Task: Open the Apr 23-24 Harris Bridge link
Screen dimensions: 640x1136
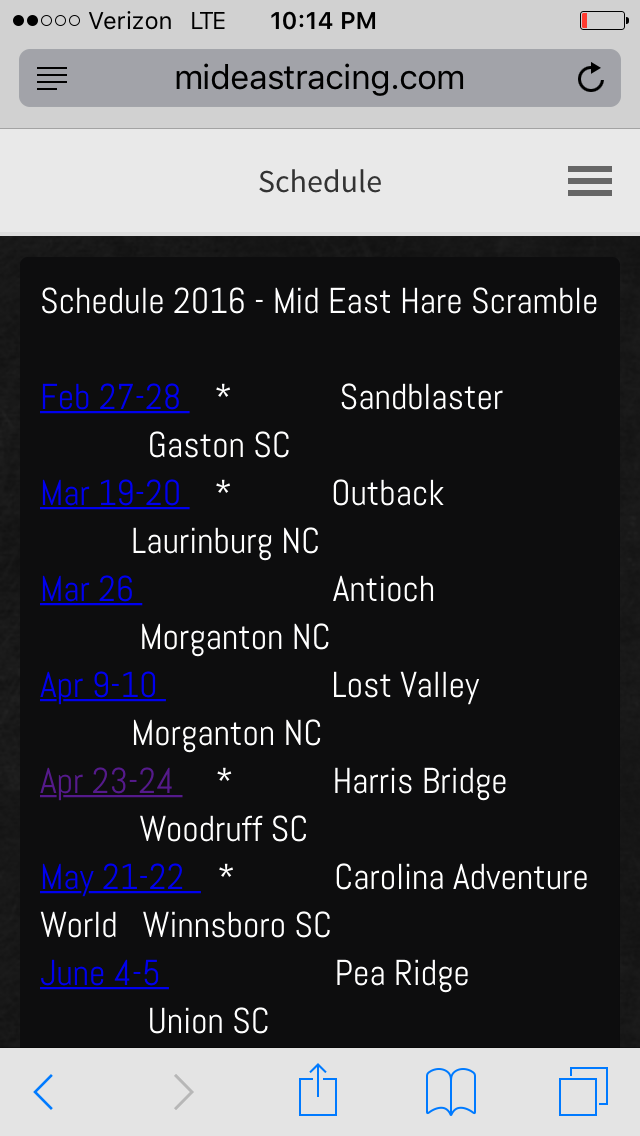Action: pos(111,782)
